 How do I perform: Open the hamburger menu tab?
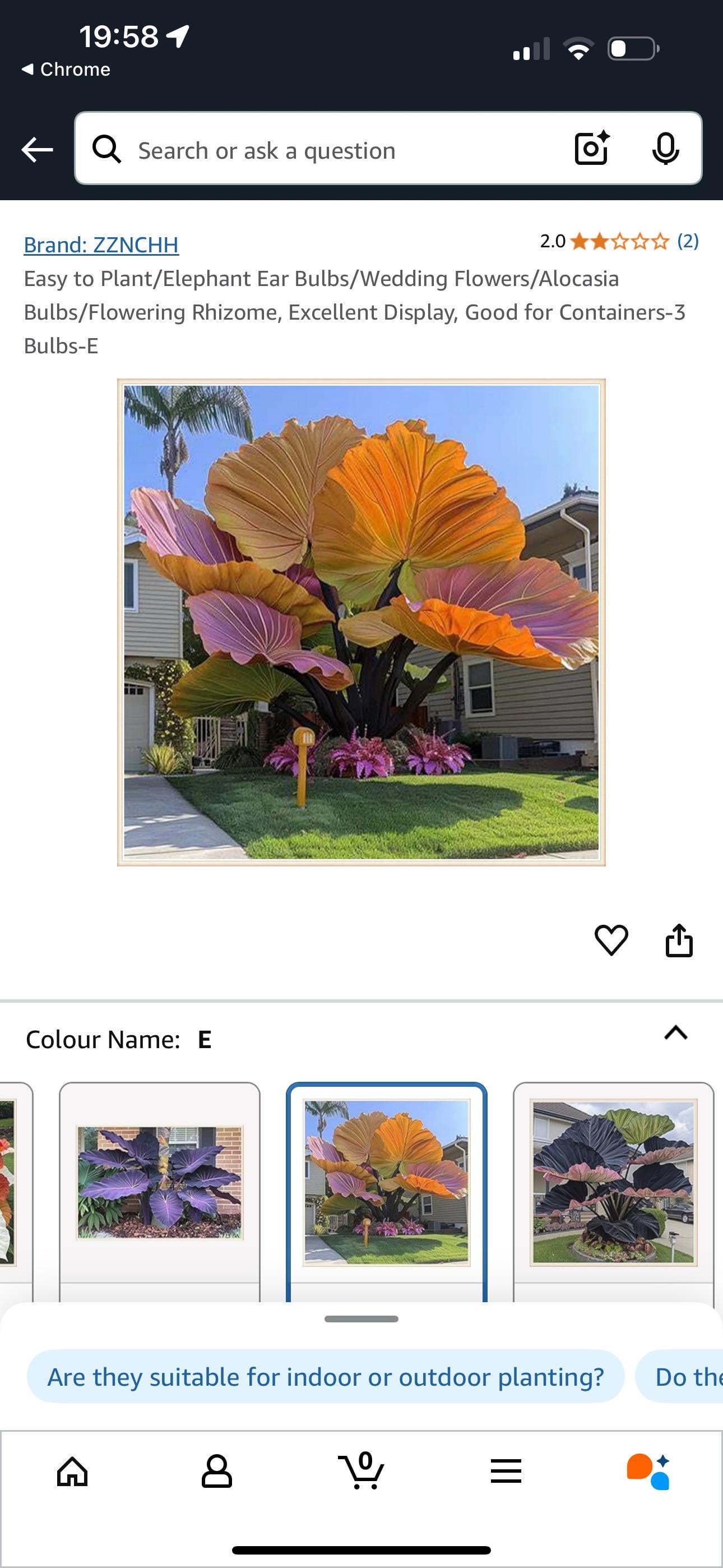pyautogui.click(x=506, y=1472)
